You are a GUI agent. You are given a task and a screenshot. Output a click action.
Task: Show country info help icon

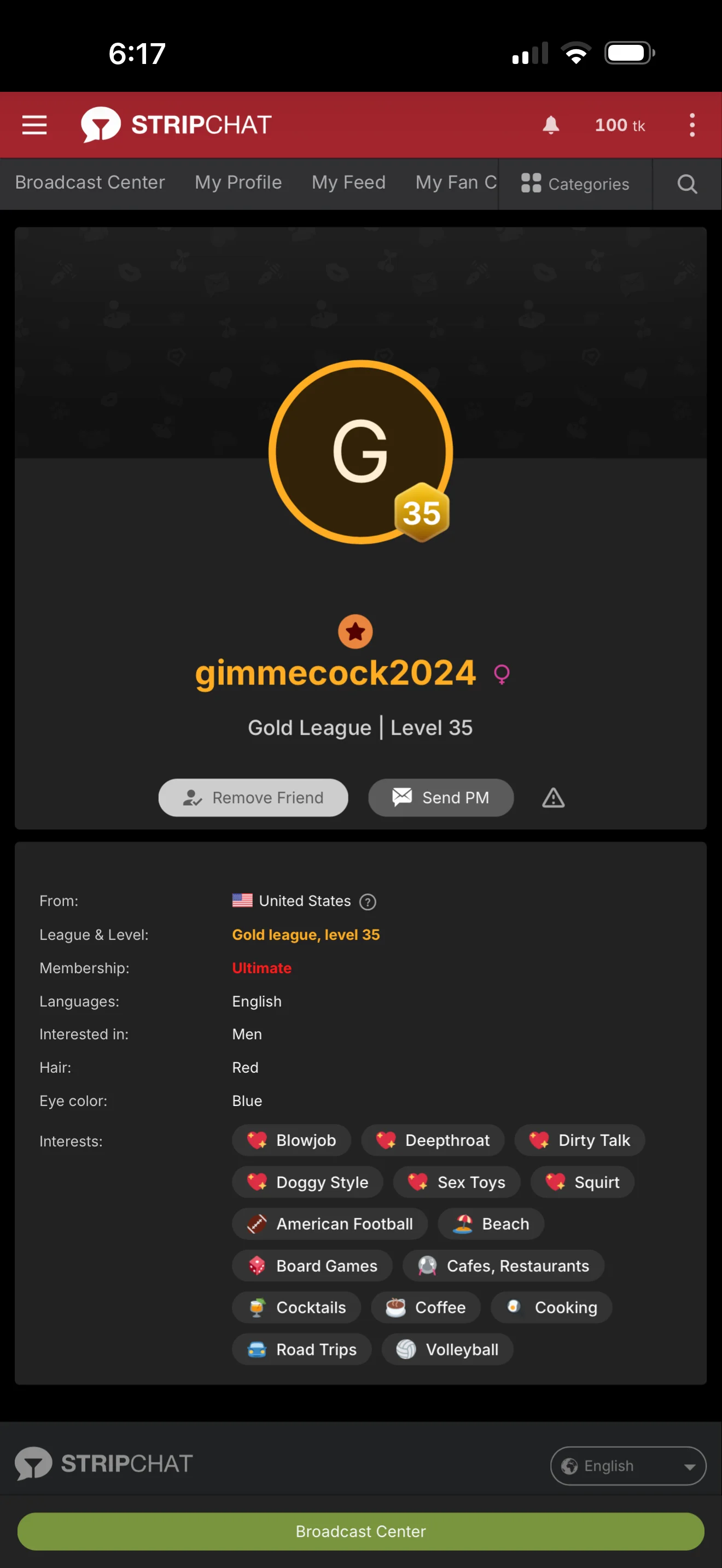click(x=368, y=902)
